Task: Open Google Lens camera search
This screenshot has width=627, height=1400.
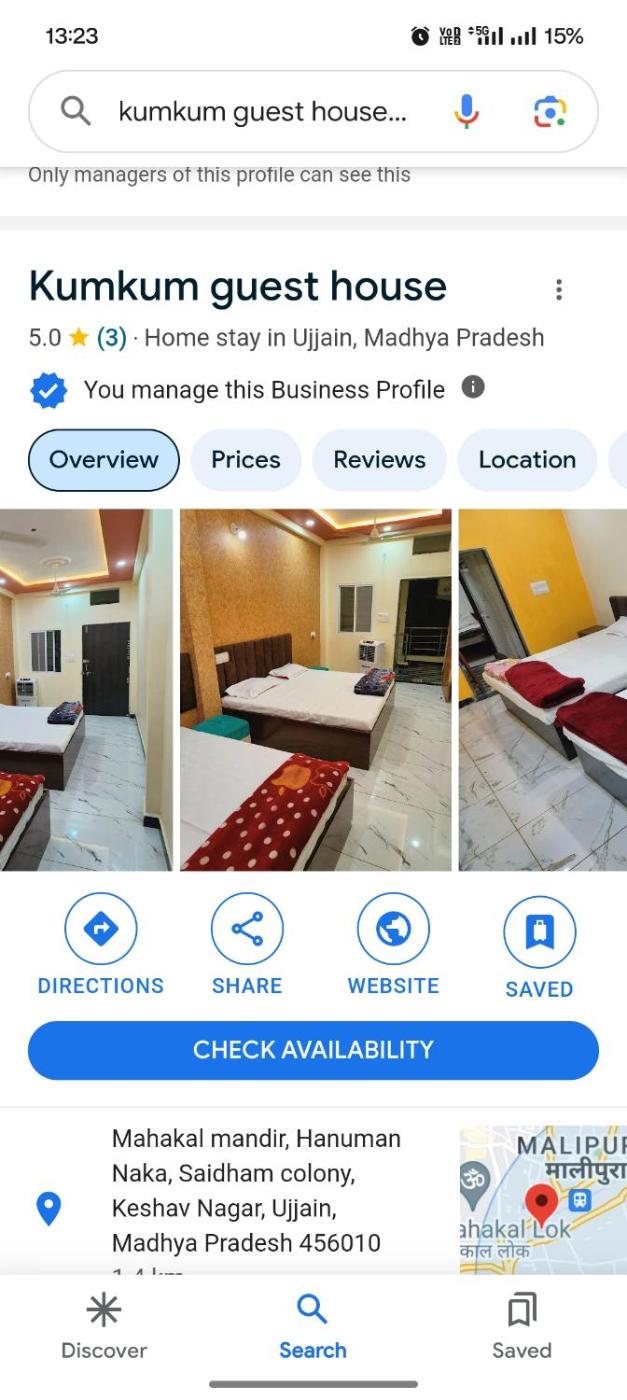Action: point(549,112)
